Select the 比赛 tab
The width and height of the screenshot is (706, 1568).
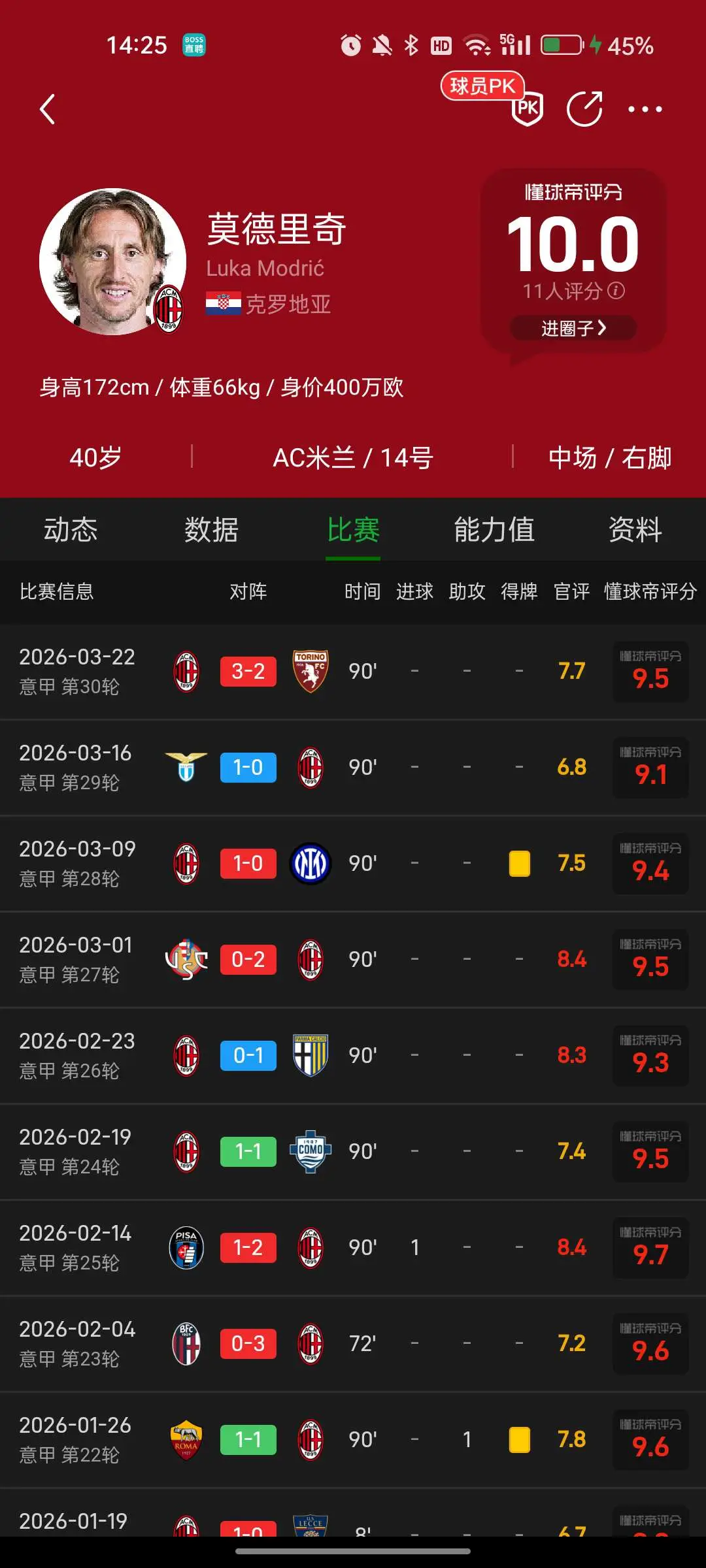pyautogui.click(x=353, y=529)
